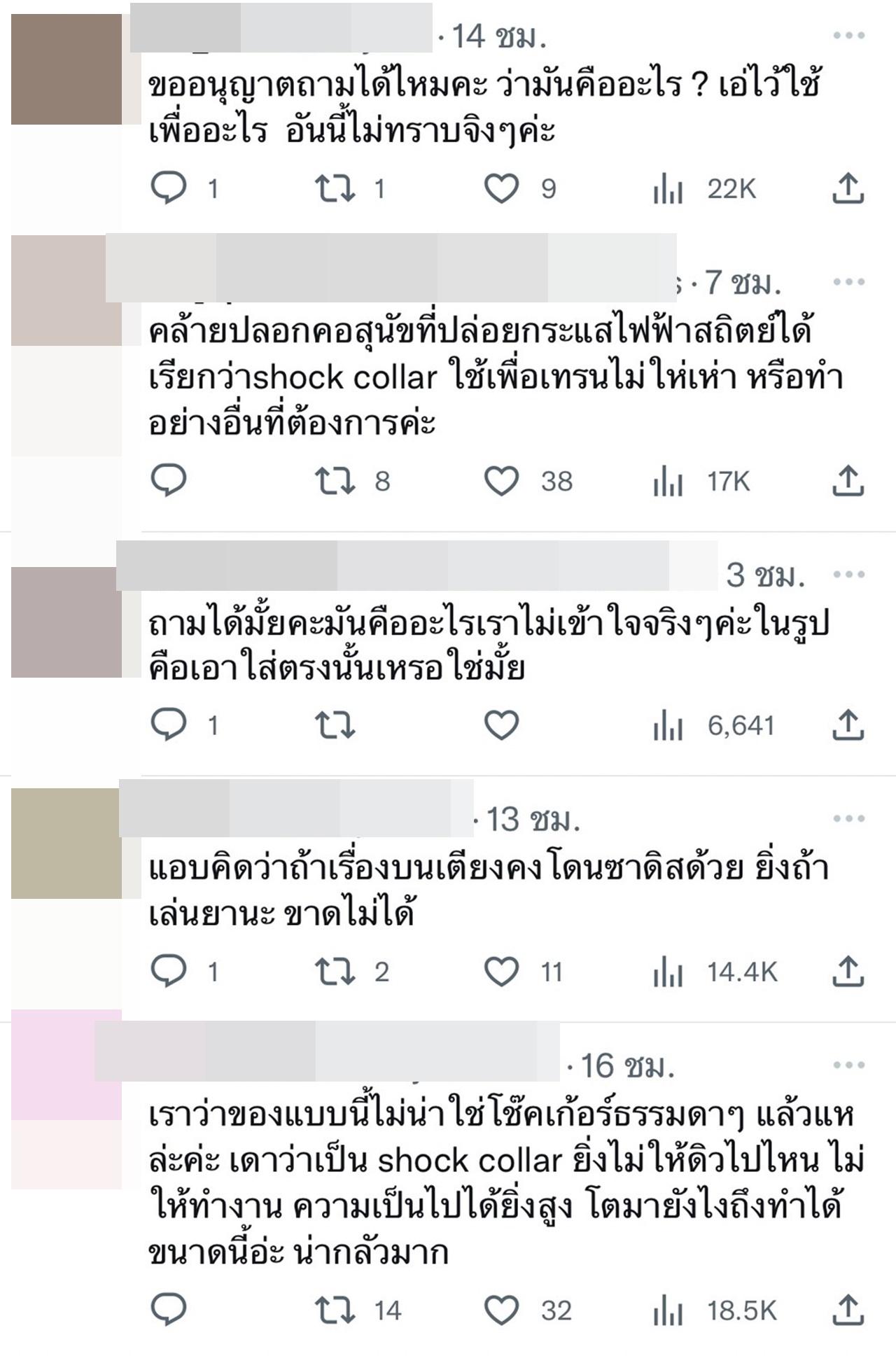Like the tweet with 6,641 views
The image size is (896, 1356).
click(501, 725)
